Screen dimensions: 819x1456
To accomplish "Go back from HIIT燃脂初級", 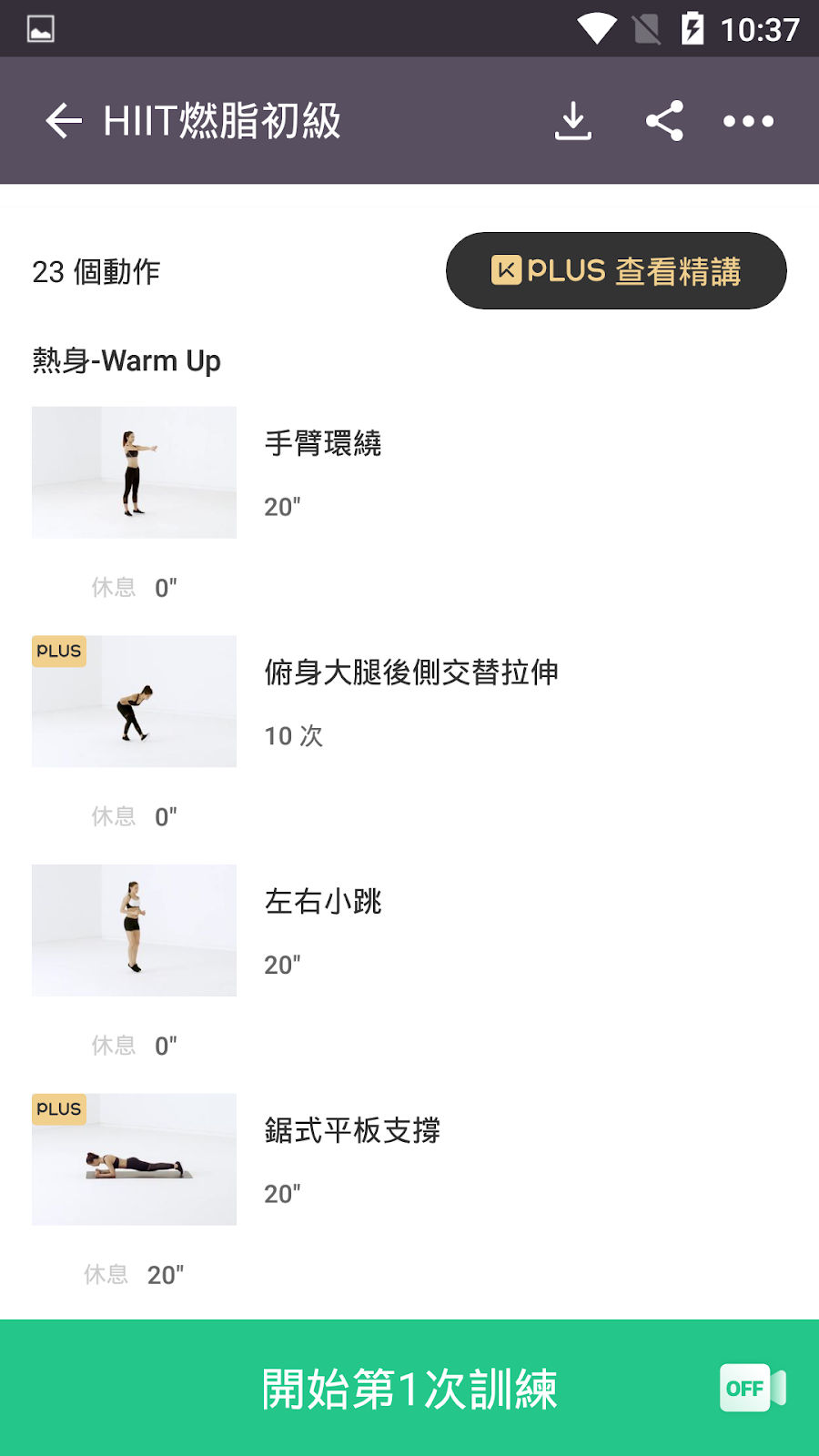I will click(x=63, y=121).
